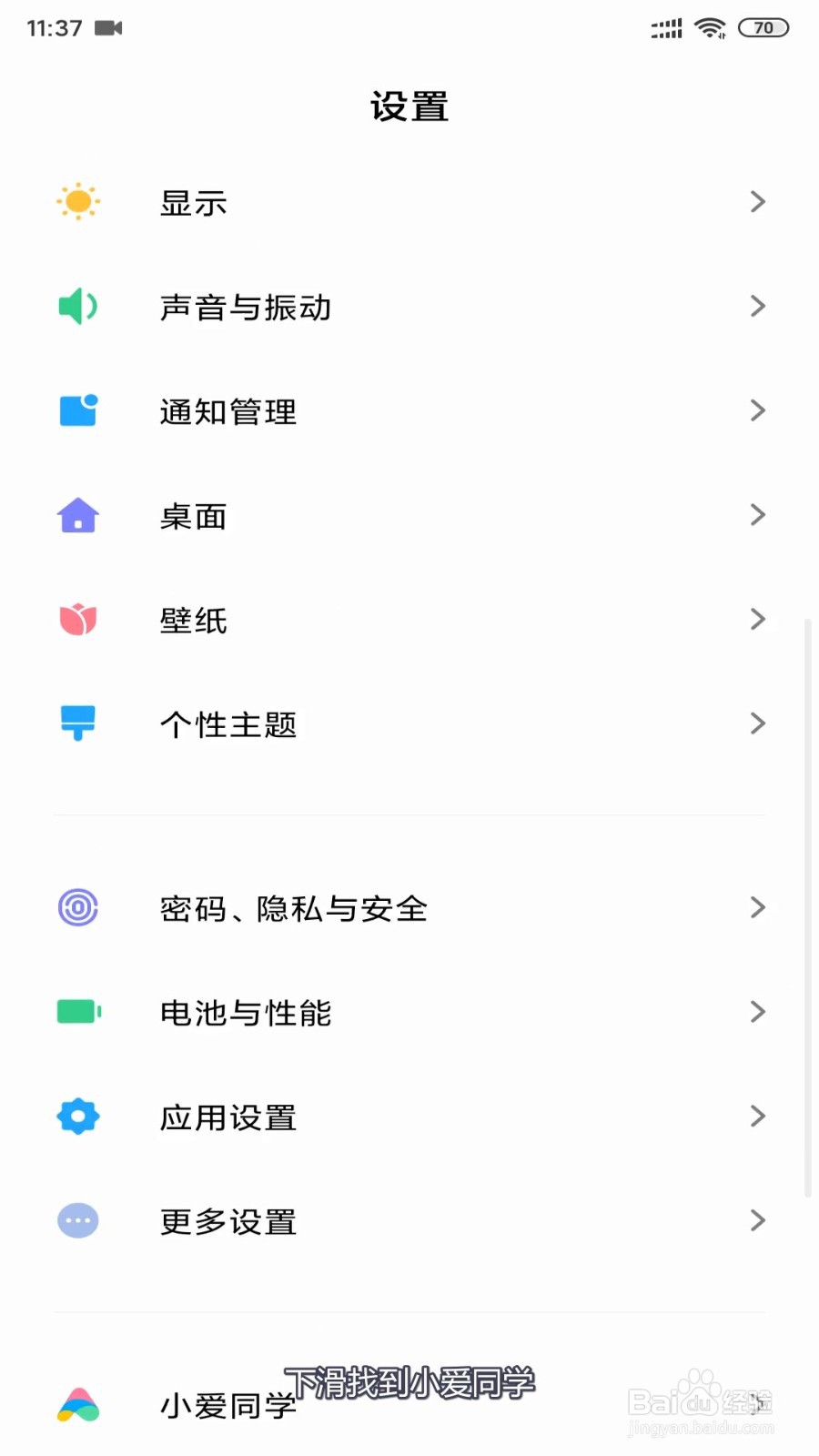This screenshot has height=1456, width=819.
Task: Open the 显示 display settings
Action: 409,202
